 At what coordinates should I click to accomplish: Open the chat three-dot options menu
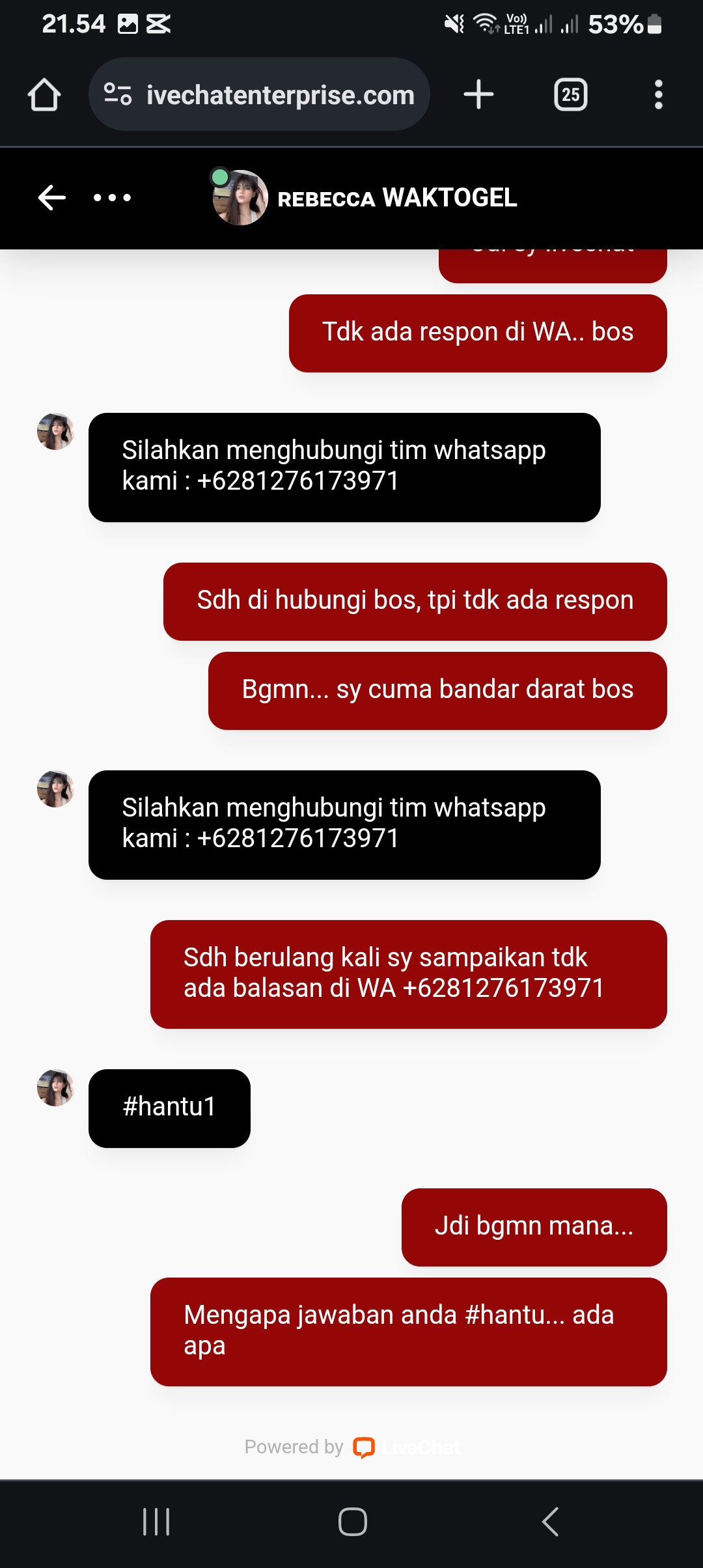[x=112, y=198]
